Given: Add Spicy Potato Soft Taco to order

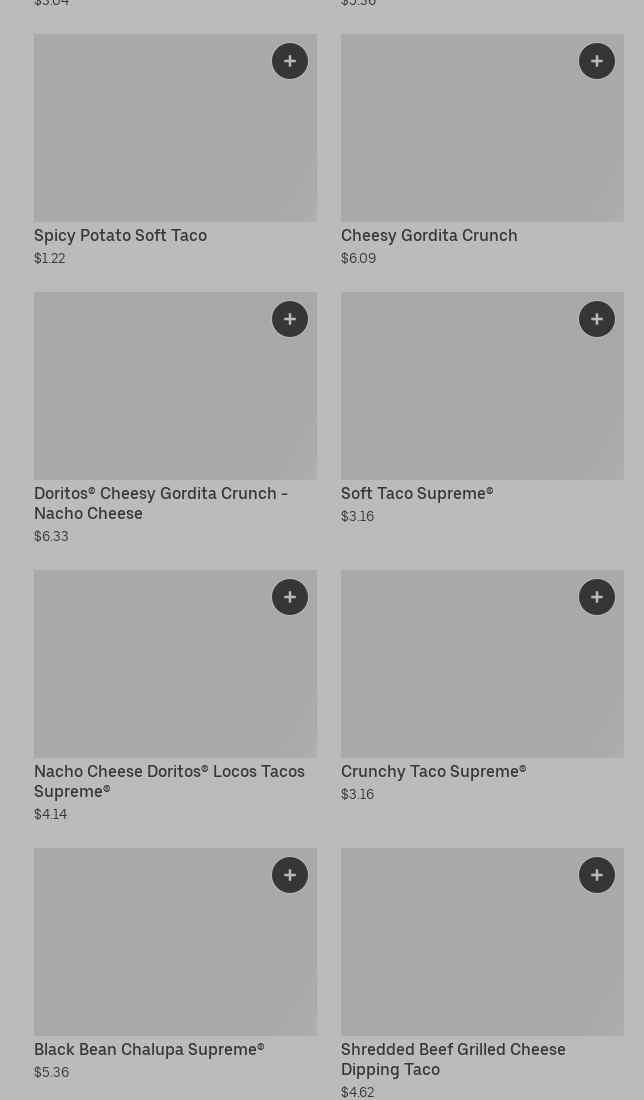Looking at the screenshot, I should 290,61.
